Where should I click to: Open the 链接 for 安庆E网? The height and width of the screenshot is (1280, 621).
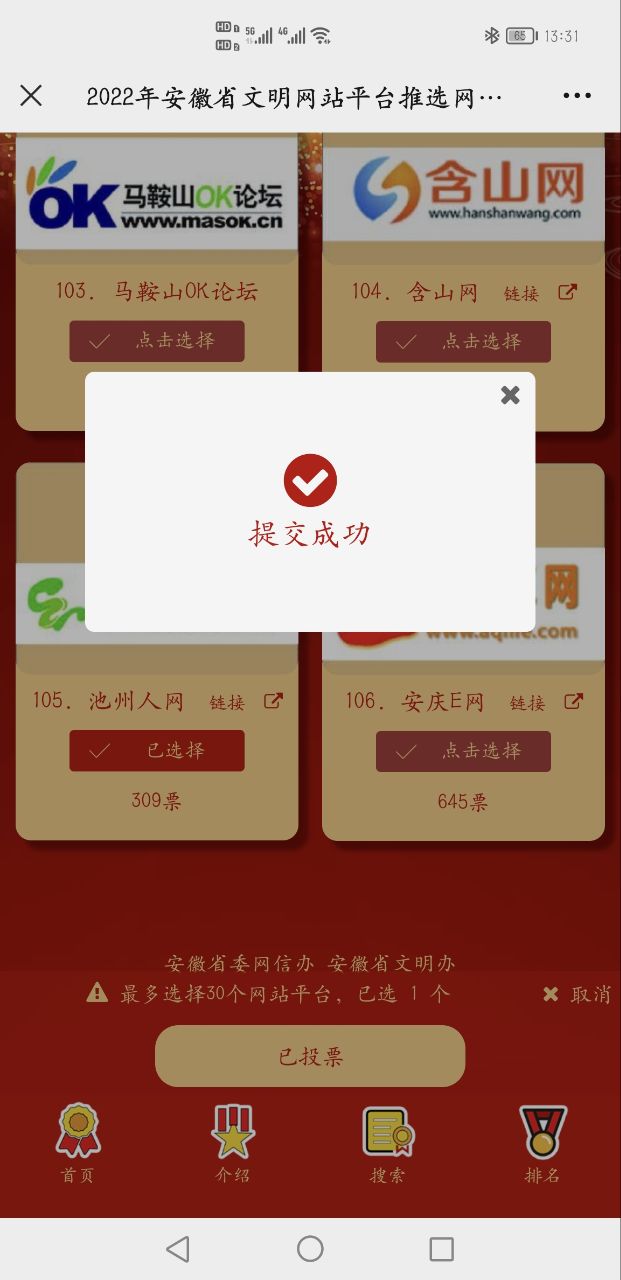click(x=545, y=702)
